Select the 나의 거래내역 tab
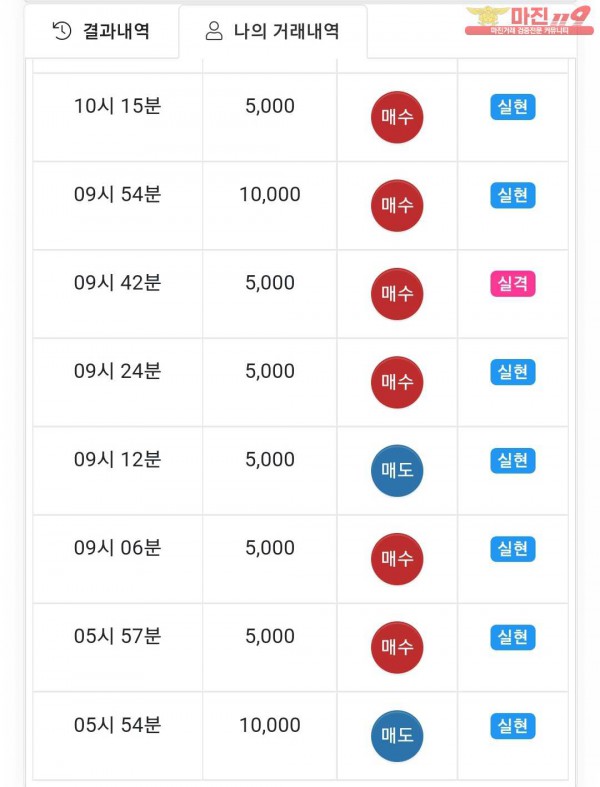 [x=272, y=31]
